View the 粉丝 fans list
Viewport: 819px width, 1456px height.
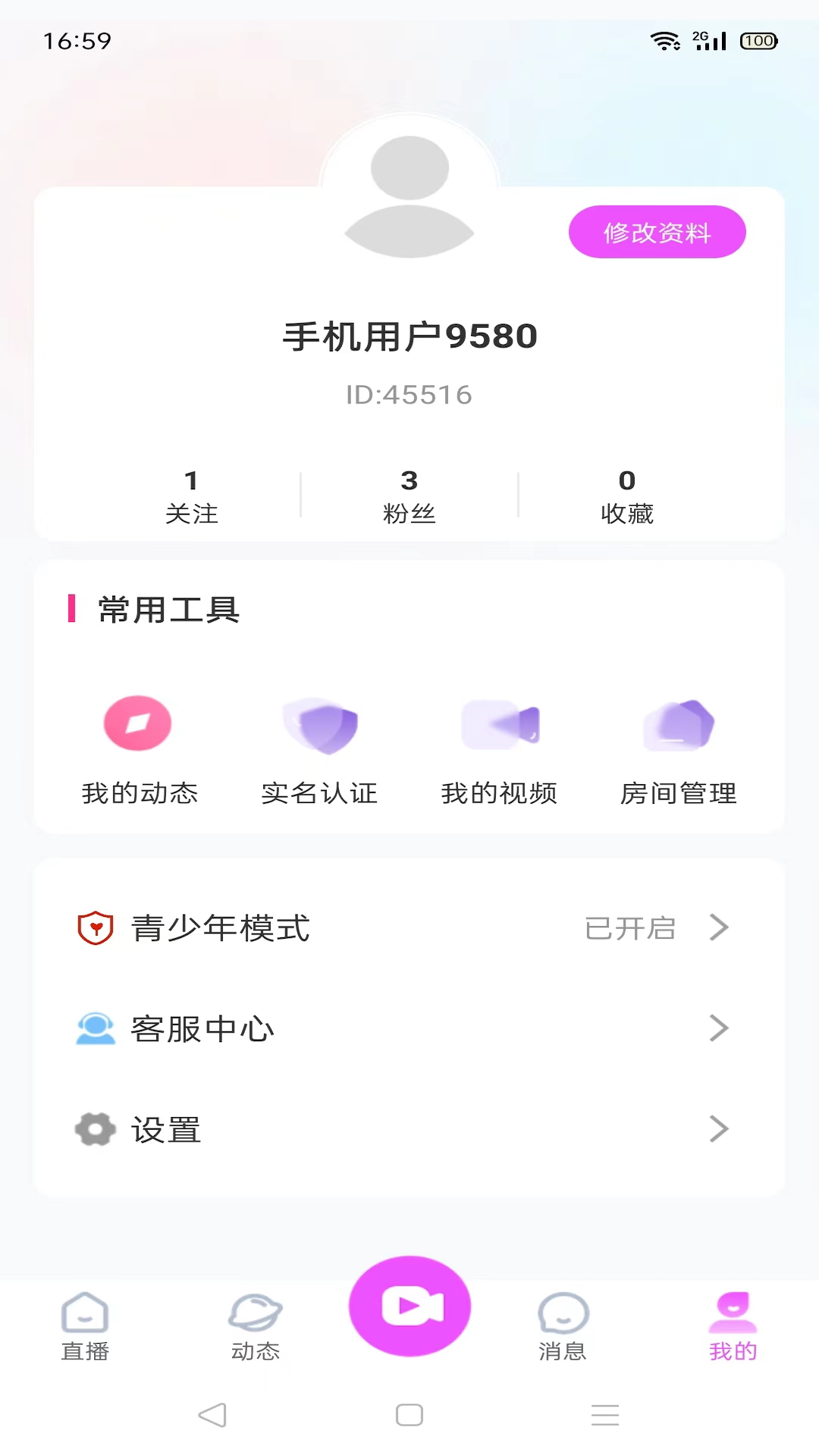pos(409,497)
